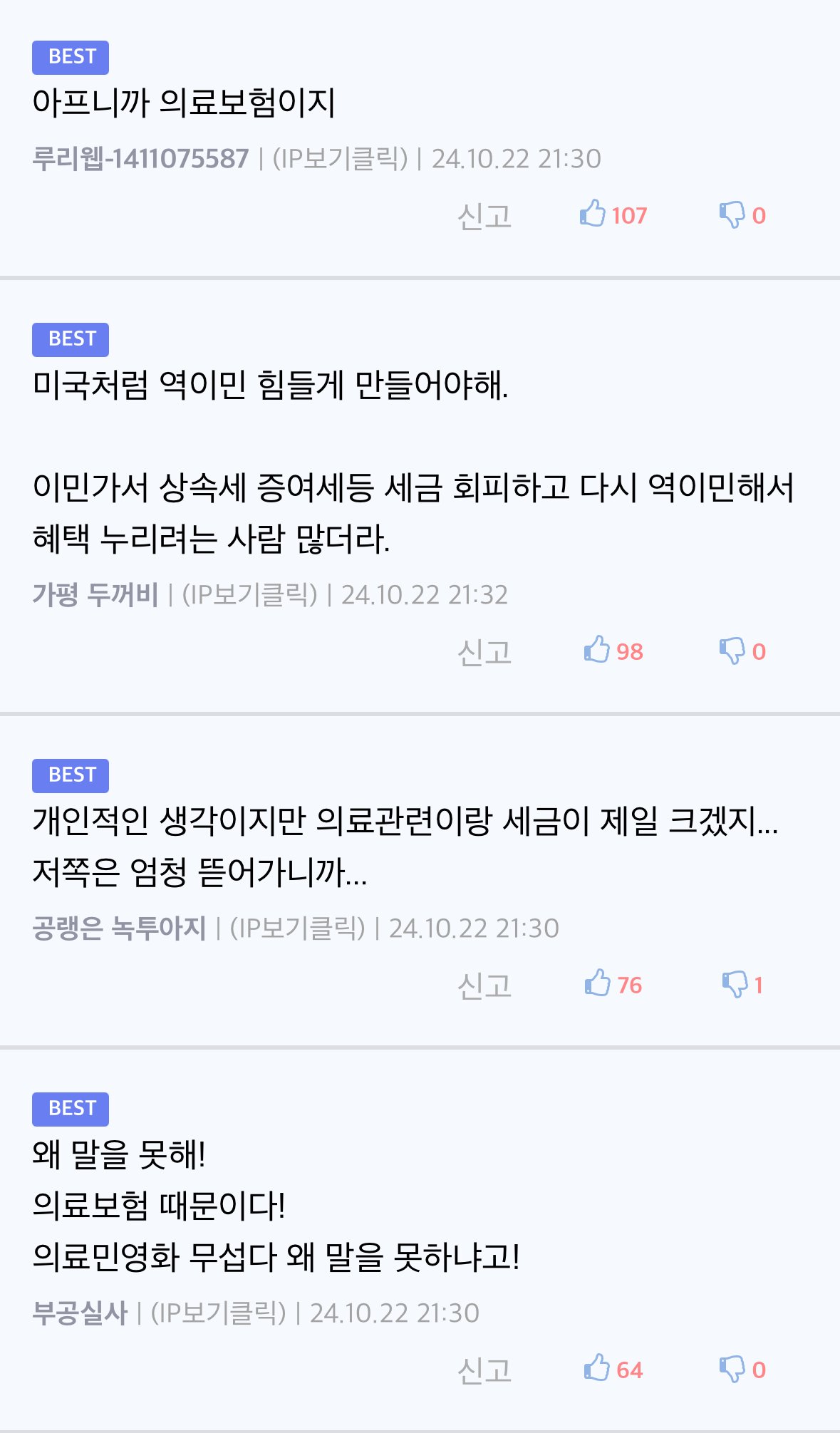Open 부공실사's user profile
Viewport: 840px width, 1433px height.
pyautogui.click(x=80, y=1313)
